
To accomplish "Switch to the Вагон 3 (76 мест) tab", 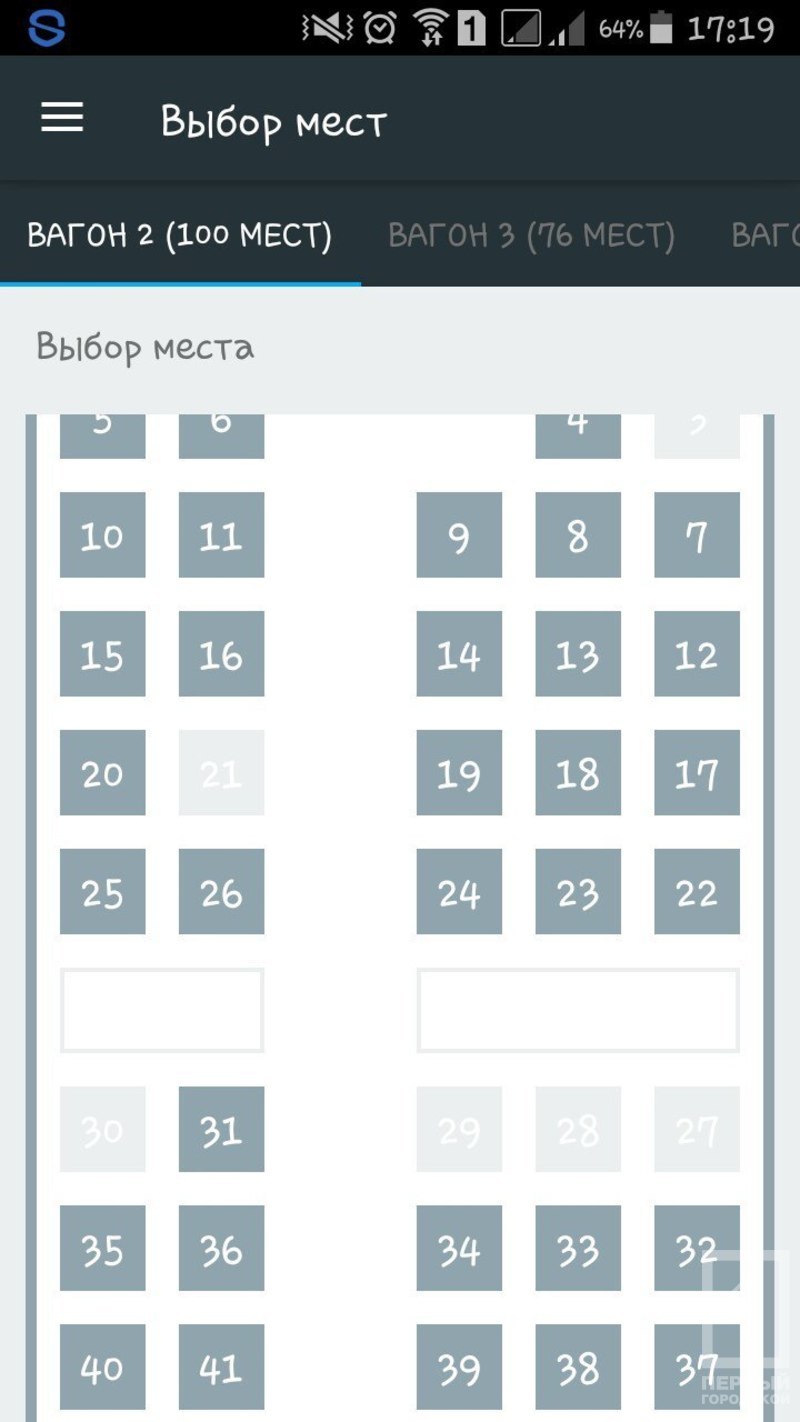I will coord(531,236).
